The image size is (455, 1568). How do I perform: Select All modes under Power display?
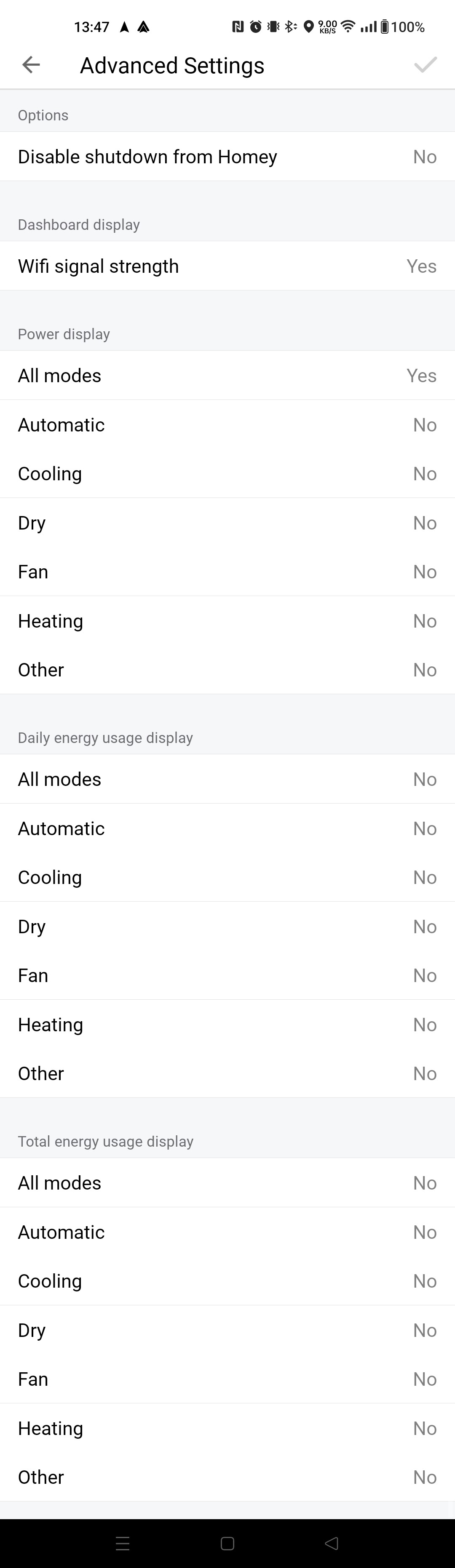(227, 375)
